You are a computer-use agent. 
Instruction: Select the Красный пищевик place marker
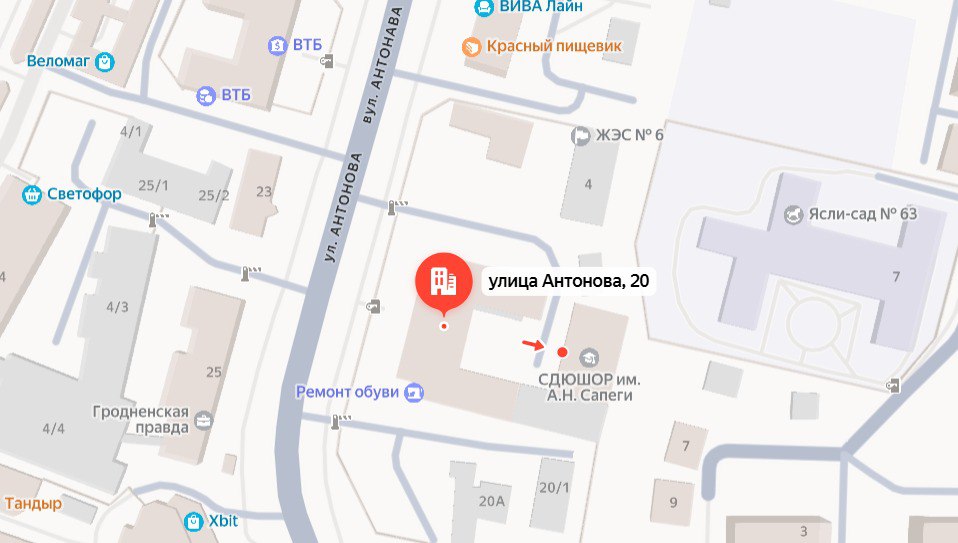470,46
